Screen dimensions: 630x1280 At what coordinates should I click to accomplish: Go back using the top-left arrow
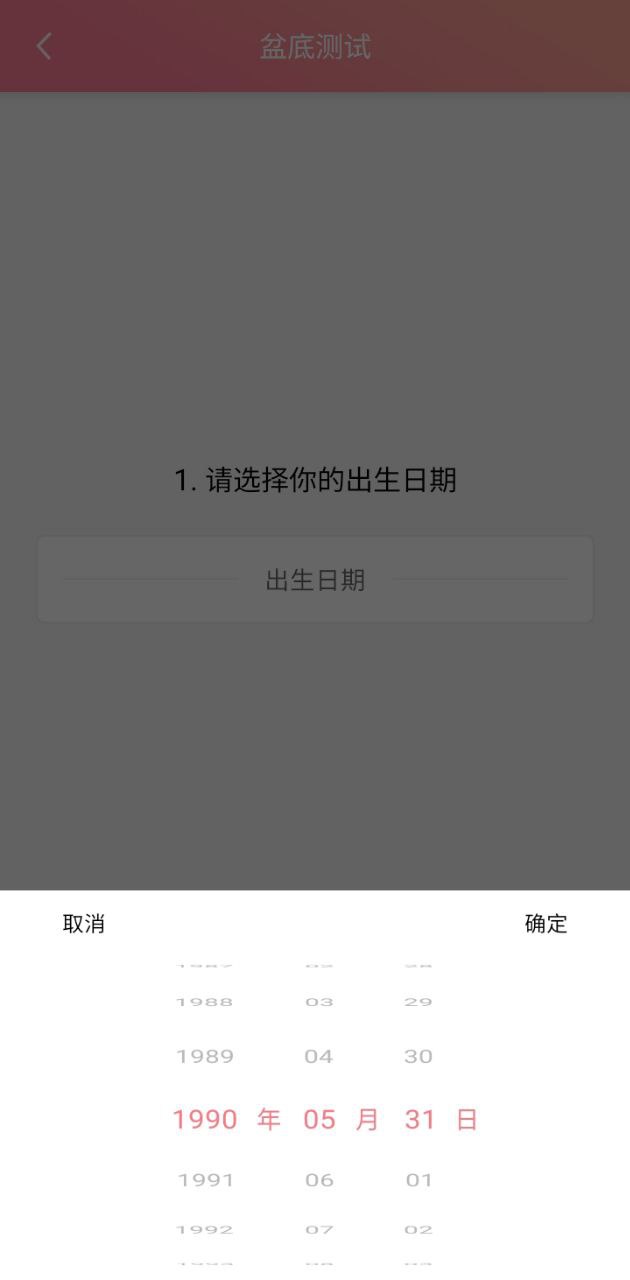pos(44,46)
